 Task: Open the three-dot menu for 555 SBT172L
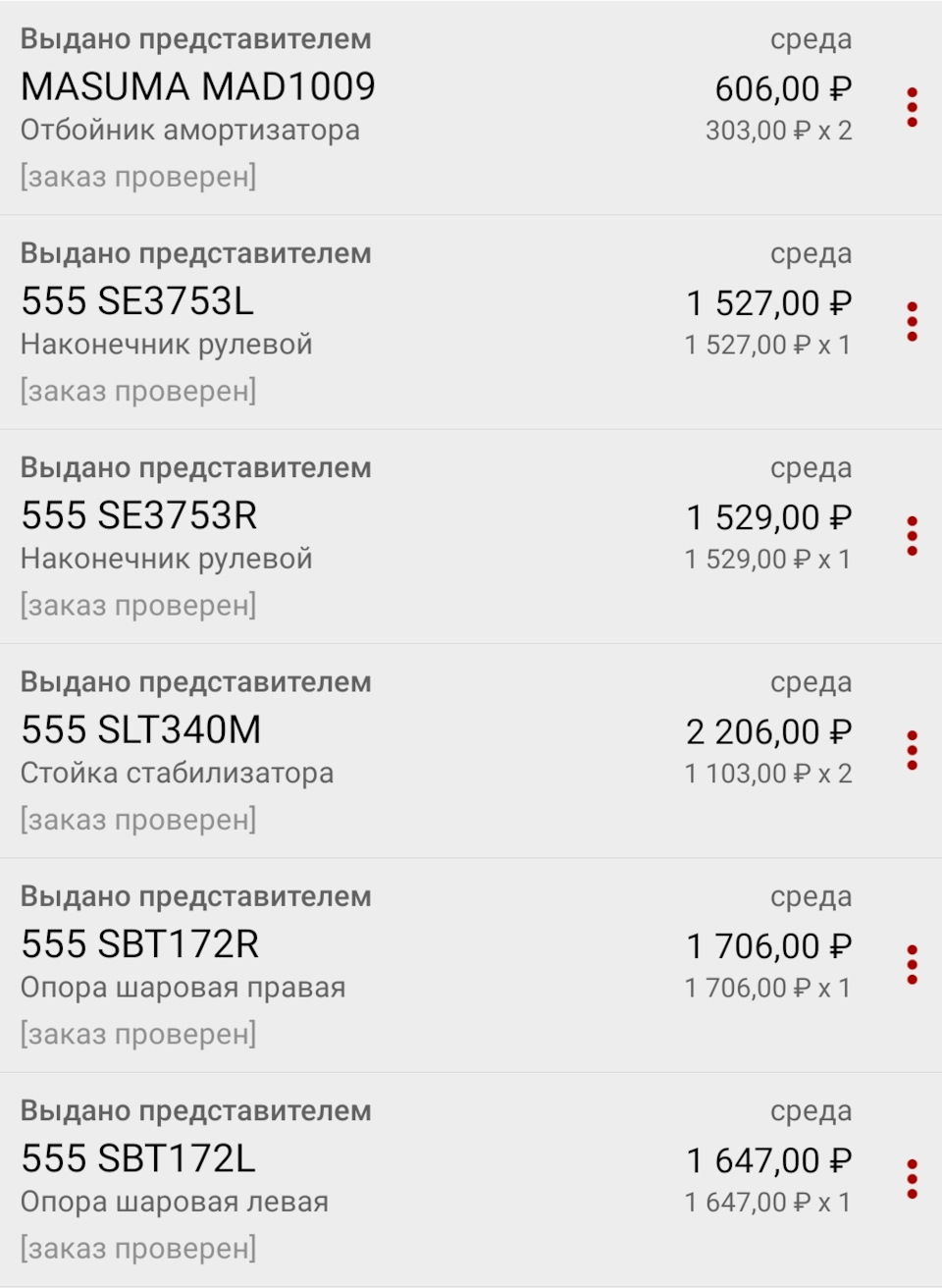[912, 1180]
